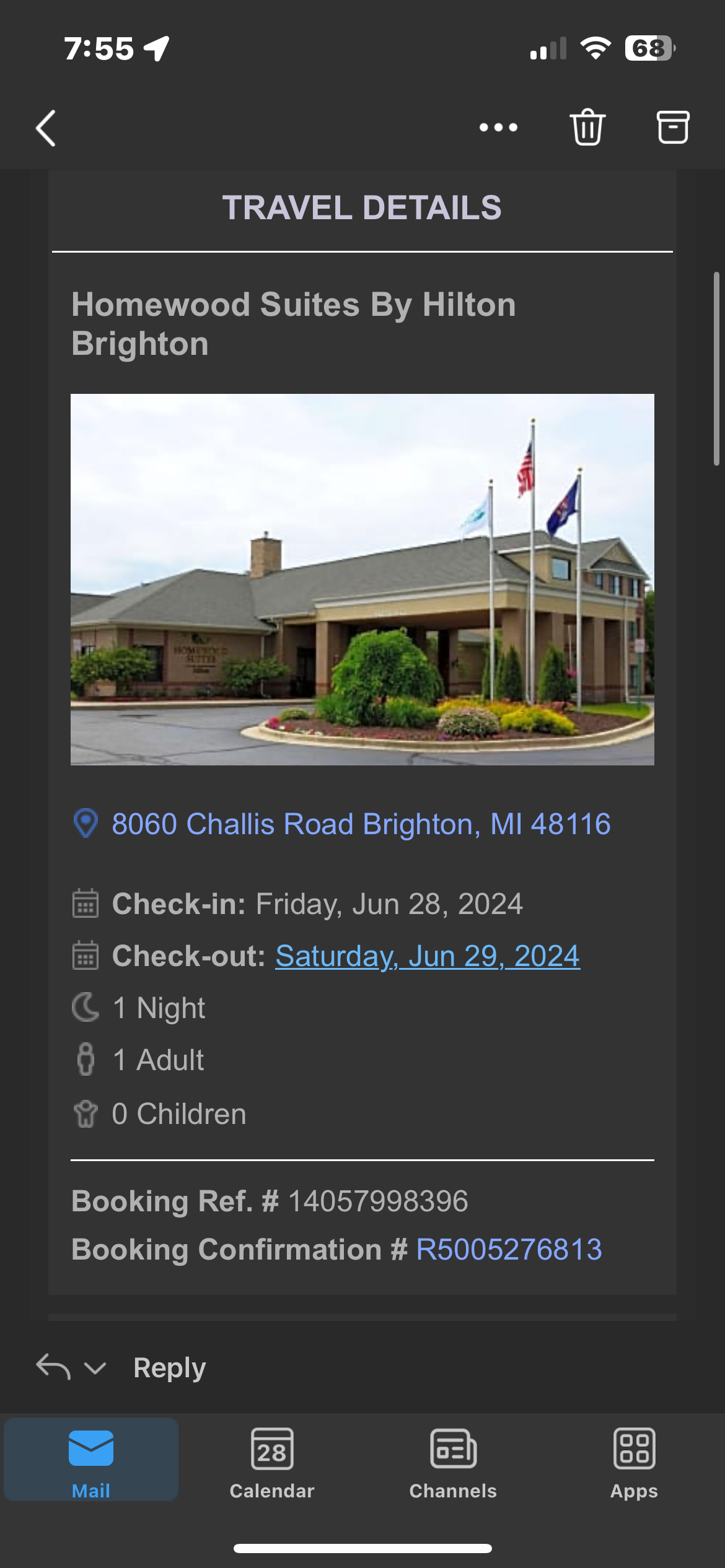Viewport: 725px width, 1568px height.
Task: Tap the adult icon beside 1 Adult
Action: tap(86, 1060)
